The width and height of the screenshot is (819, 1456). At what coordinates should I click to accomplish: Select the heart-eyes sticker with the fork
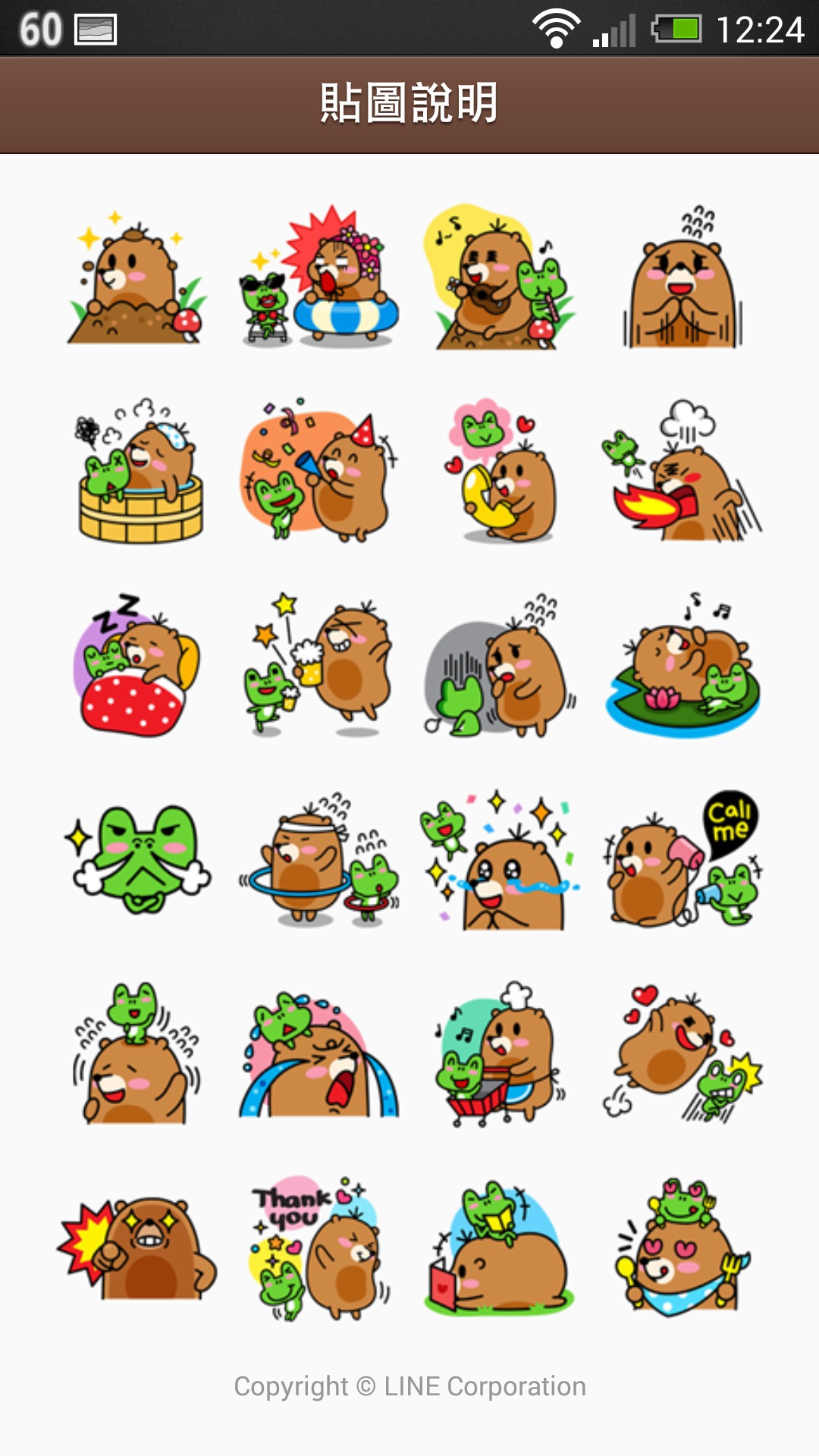682,1248
